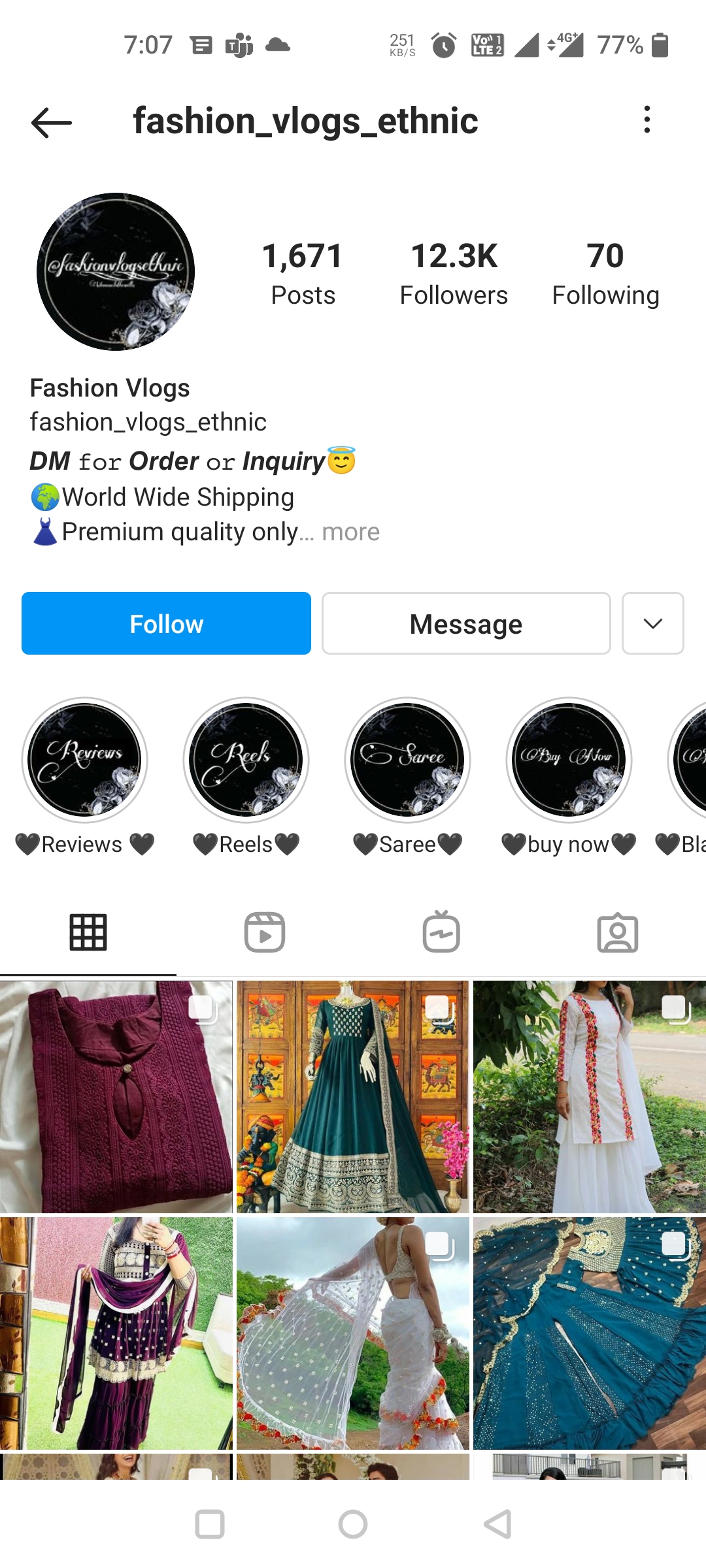The image size is (706, 1568).
Task: Go back using the arrow icon
Action: (x=51, y=122)
